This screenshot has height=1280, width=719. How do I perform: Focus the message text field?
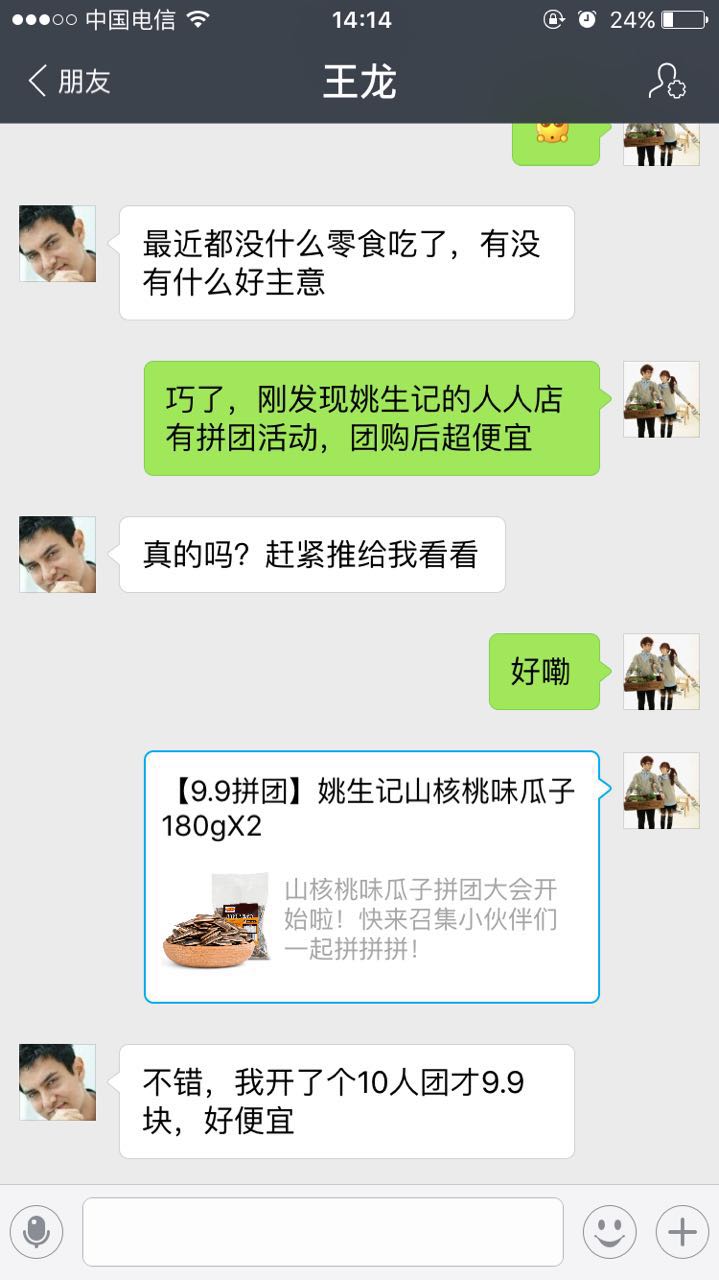[322, 1231]
